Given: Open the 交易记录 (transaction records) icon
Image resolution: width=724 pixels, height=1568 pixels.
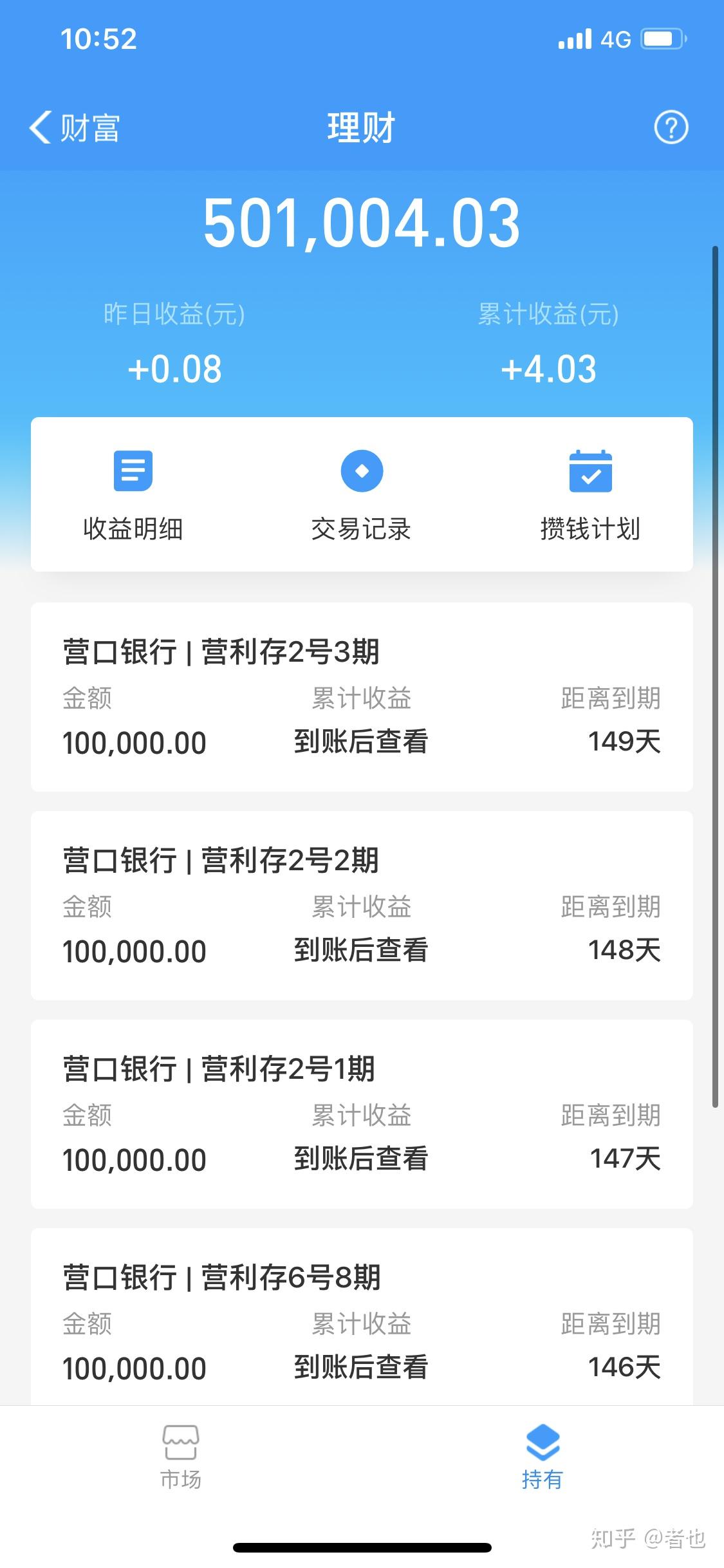Looking at the screenshot, I should [362, 471].
